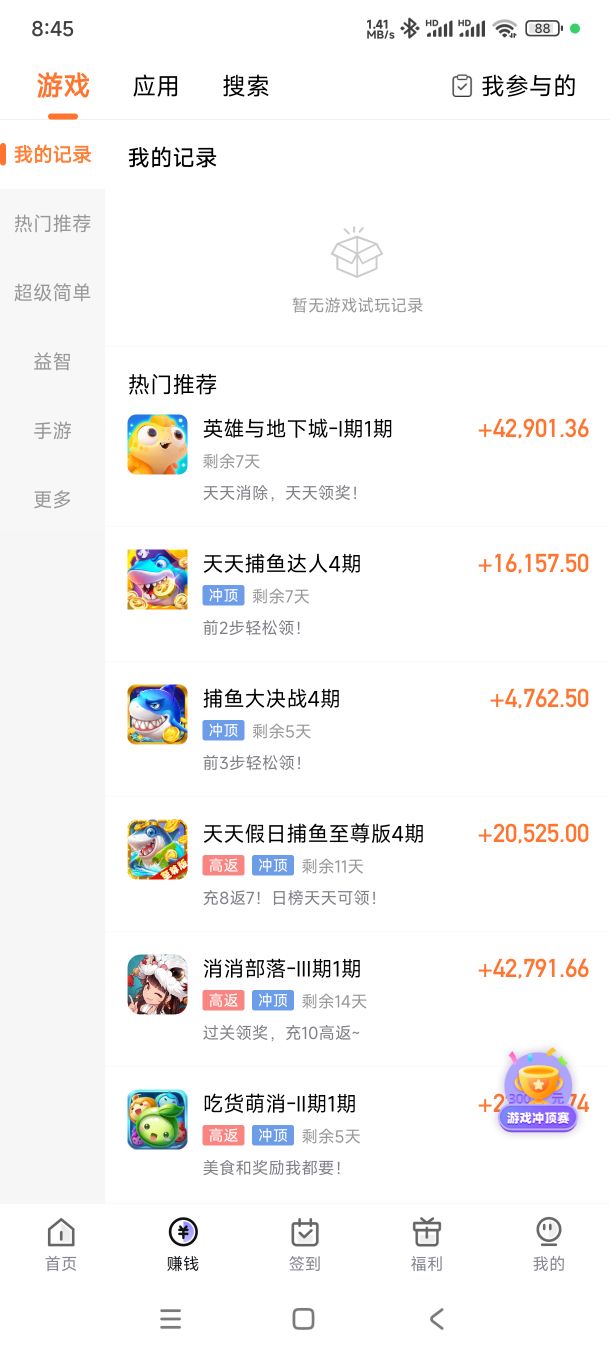
Task: Open 捕鱼大决战4期 game
Action: (x=358, y=729)
